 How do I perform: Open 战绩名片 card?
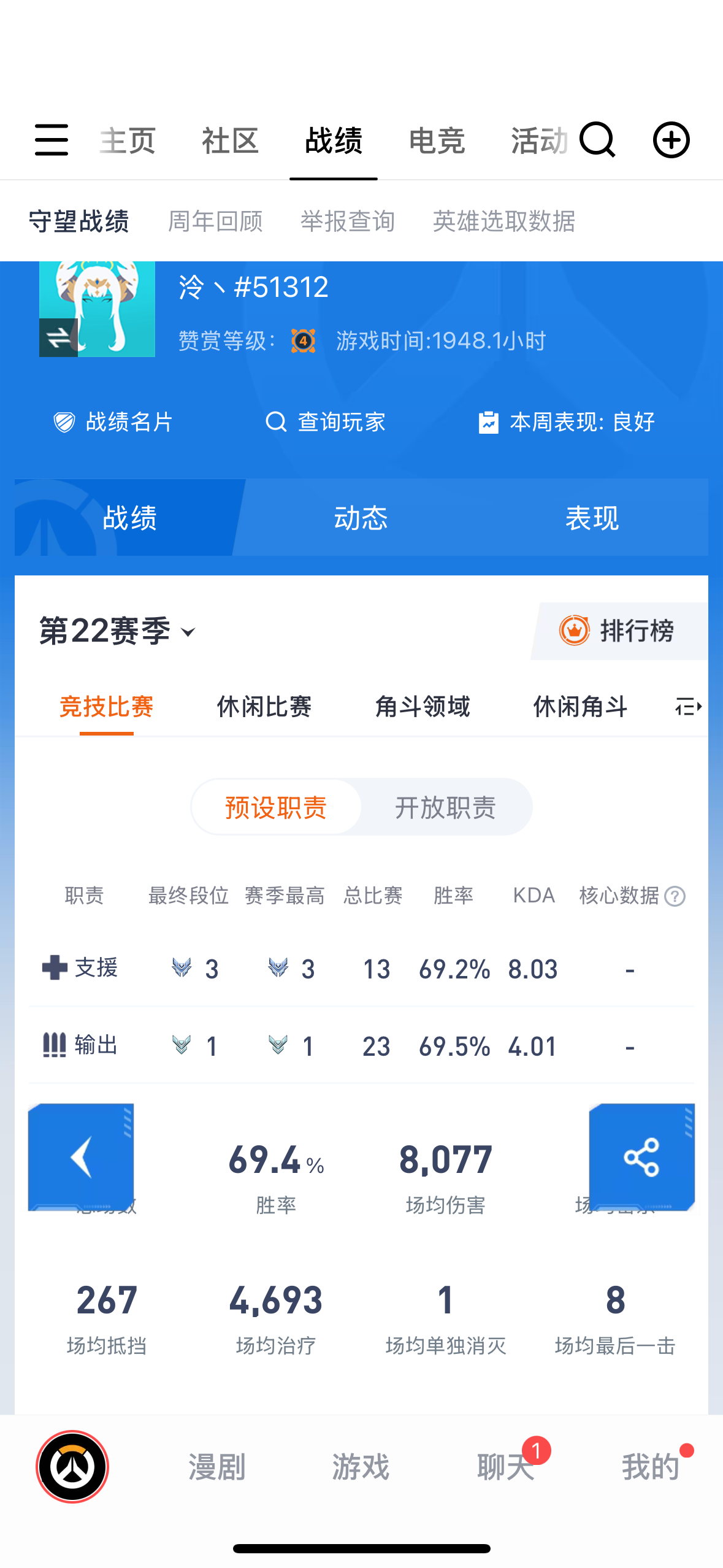click(x=113, y=422)
